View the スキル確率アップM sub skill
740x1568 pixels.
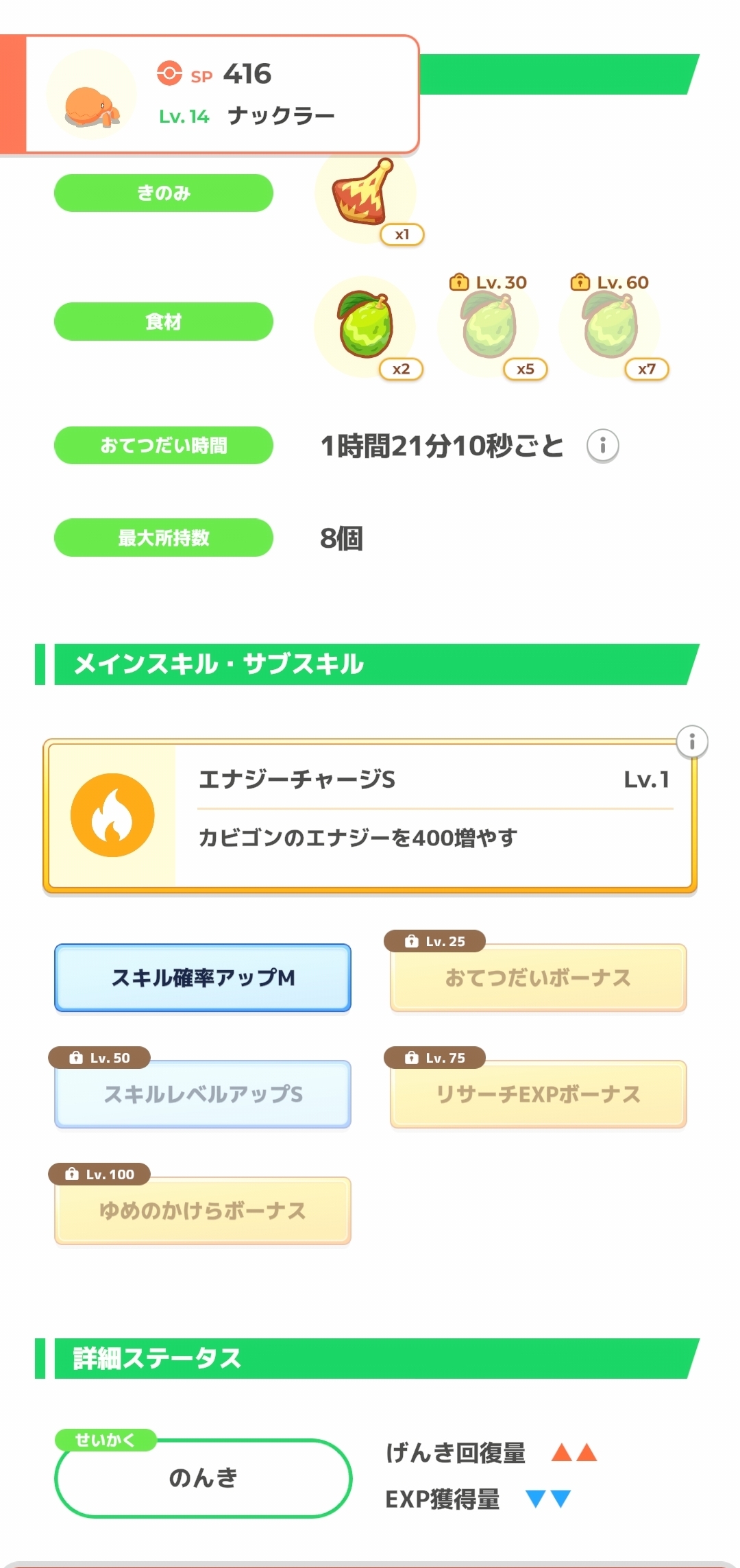point(203,978)
